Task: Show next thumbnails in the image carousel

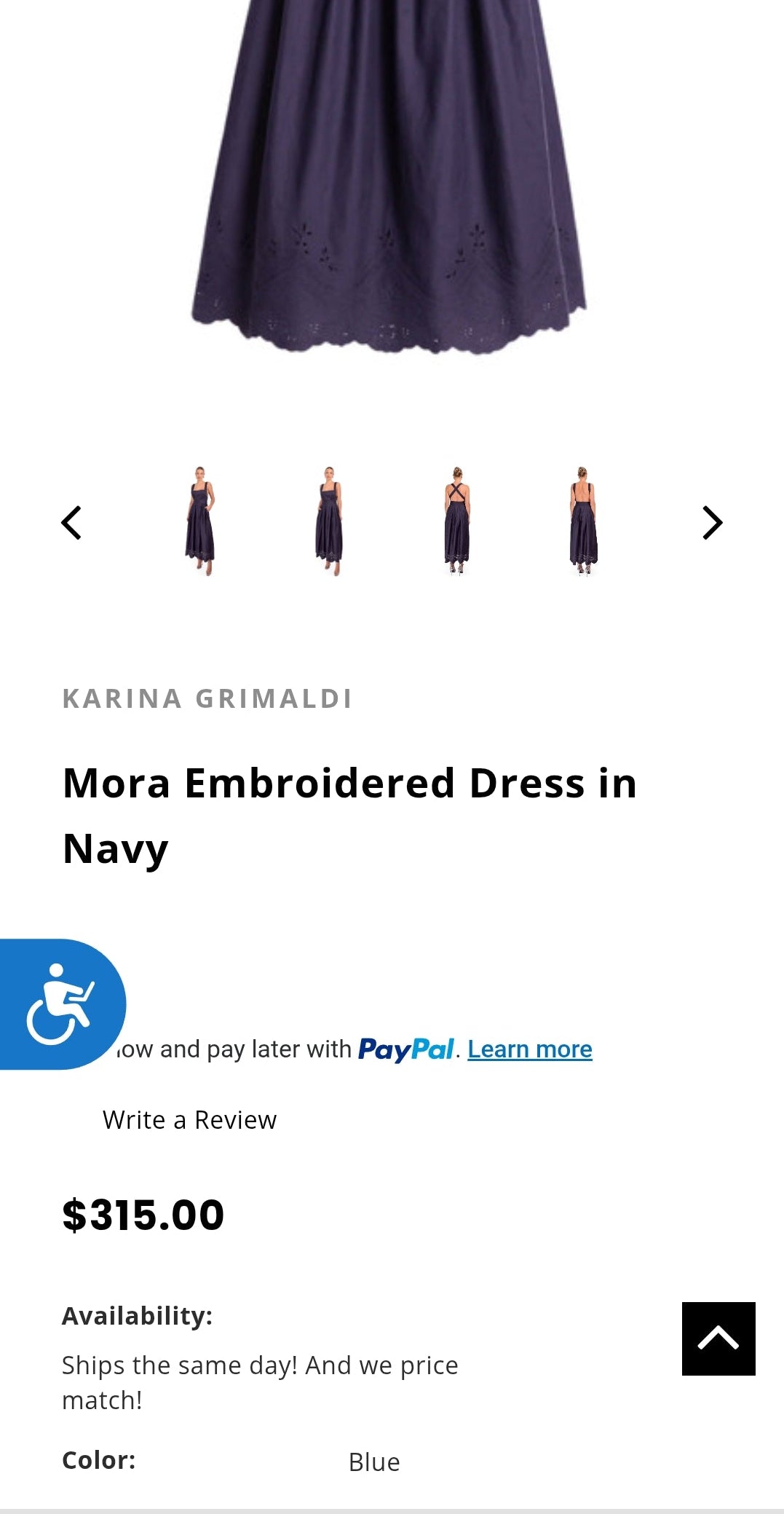Action: click(x=712, y=523)
